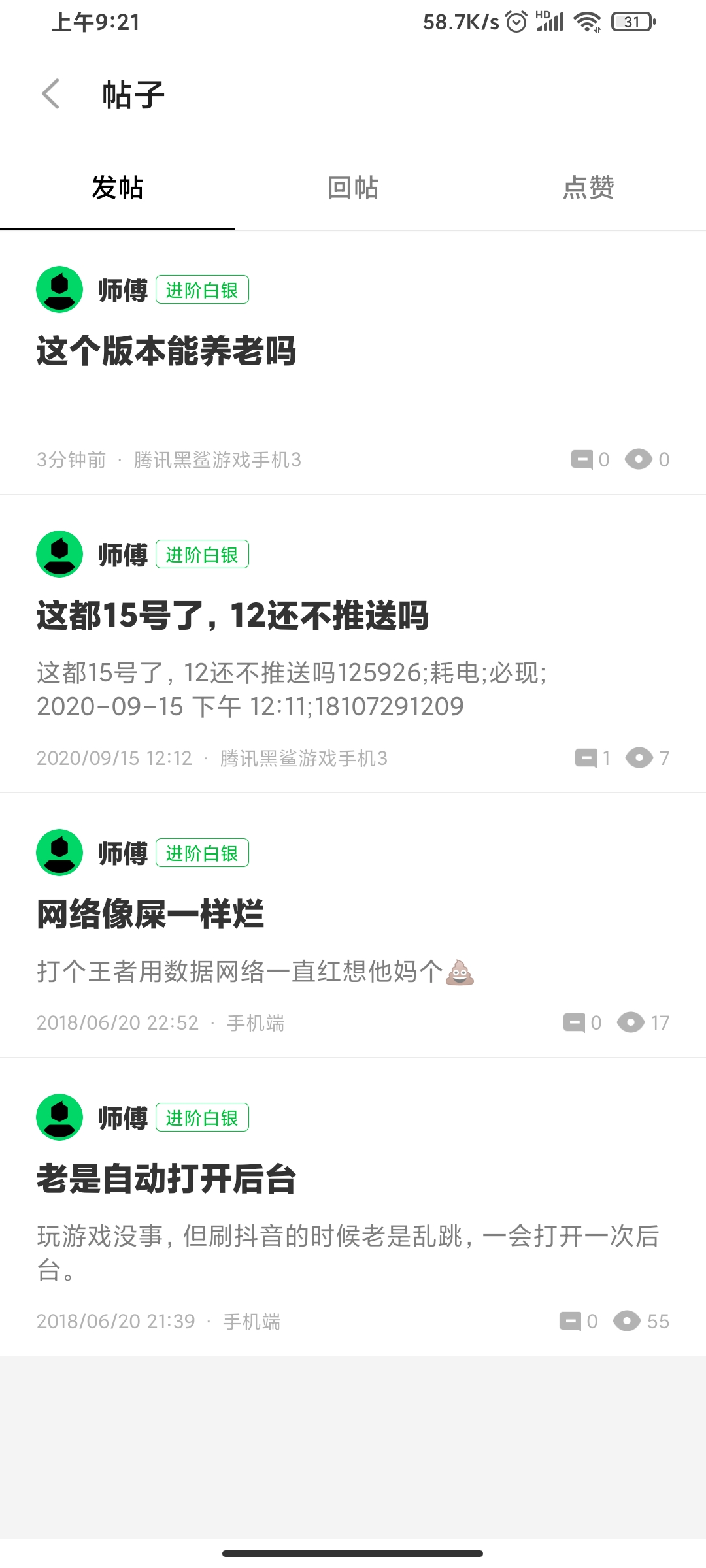Select the 发帖 tab
Screen dimensions: 706x1568
point(118,188)
